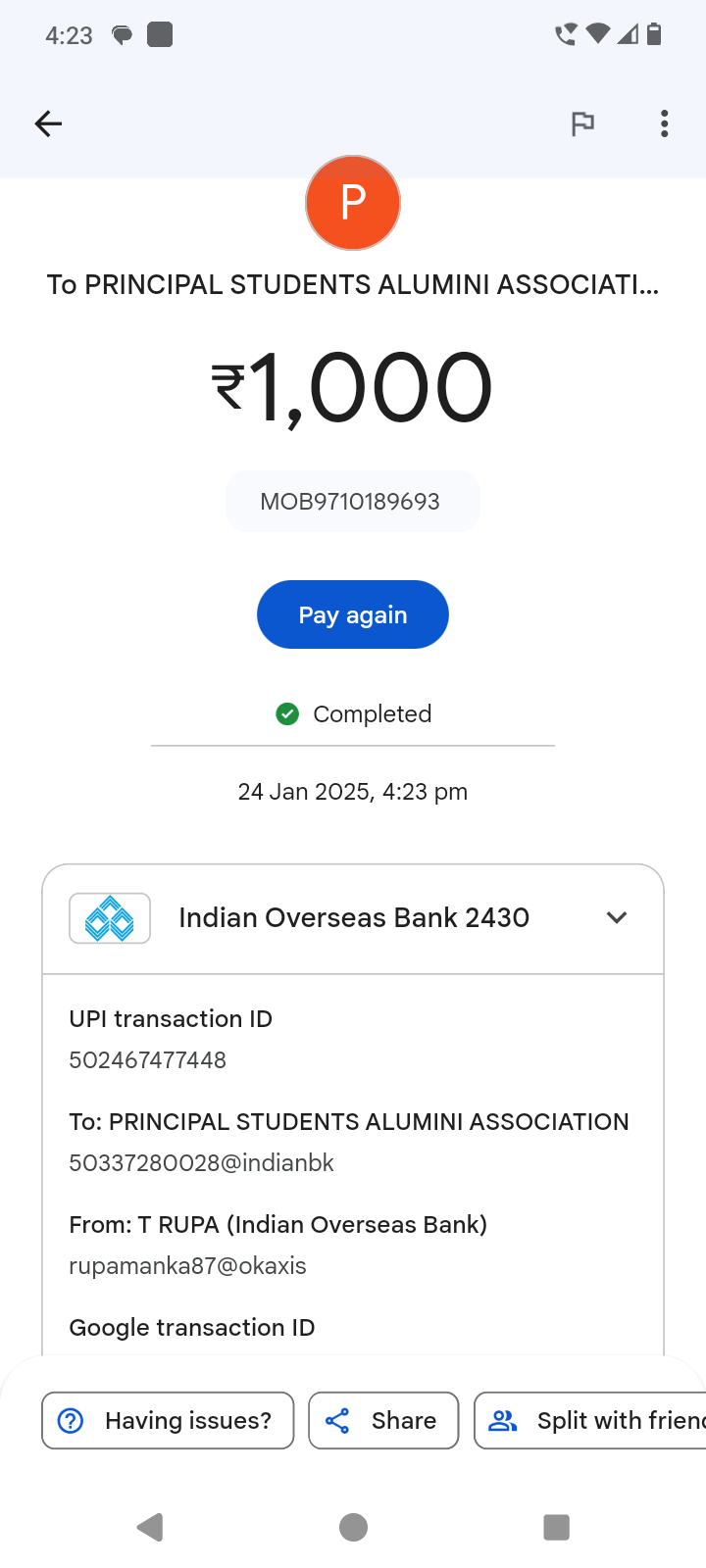
Task: Report this transaction with the flag icon
Action: pos(582,123)
